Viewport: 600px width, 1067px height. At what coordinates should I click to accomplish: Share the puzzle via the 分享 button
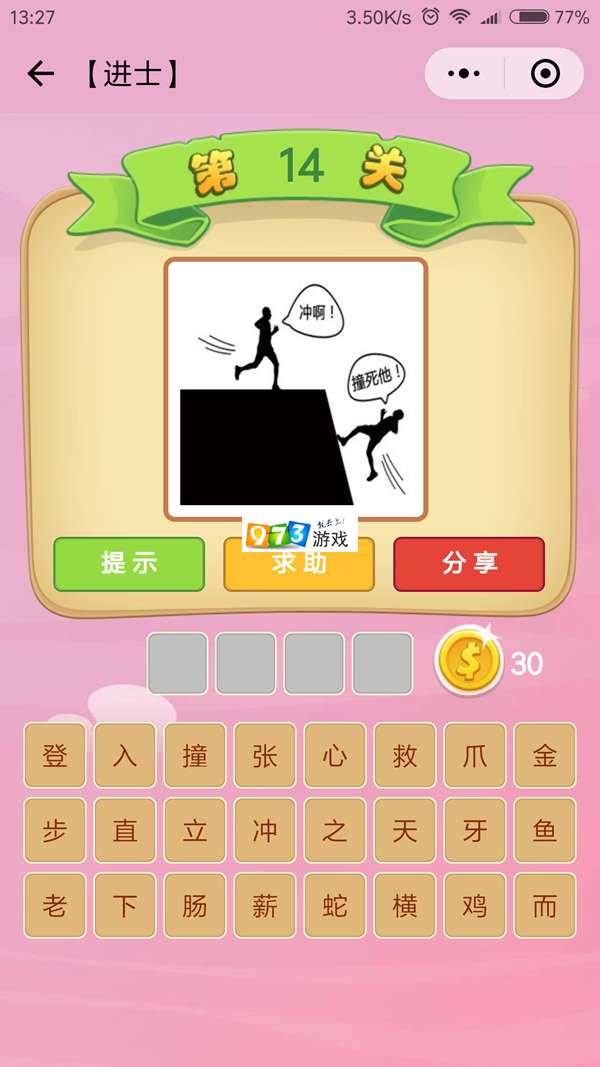coord(469,564)
